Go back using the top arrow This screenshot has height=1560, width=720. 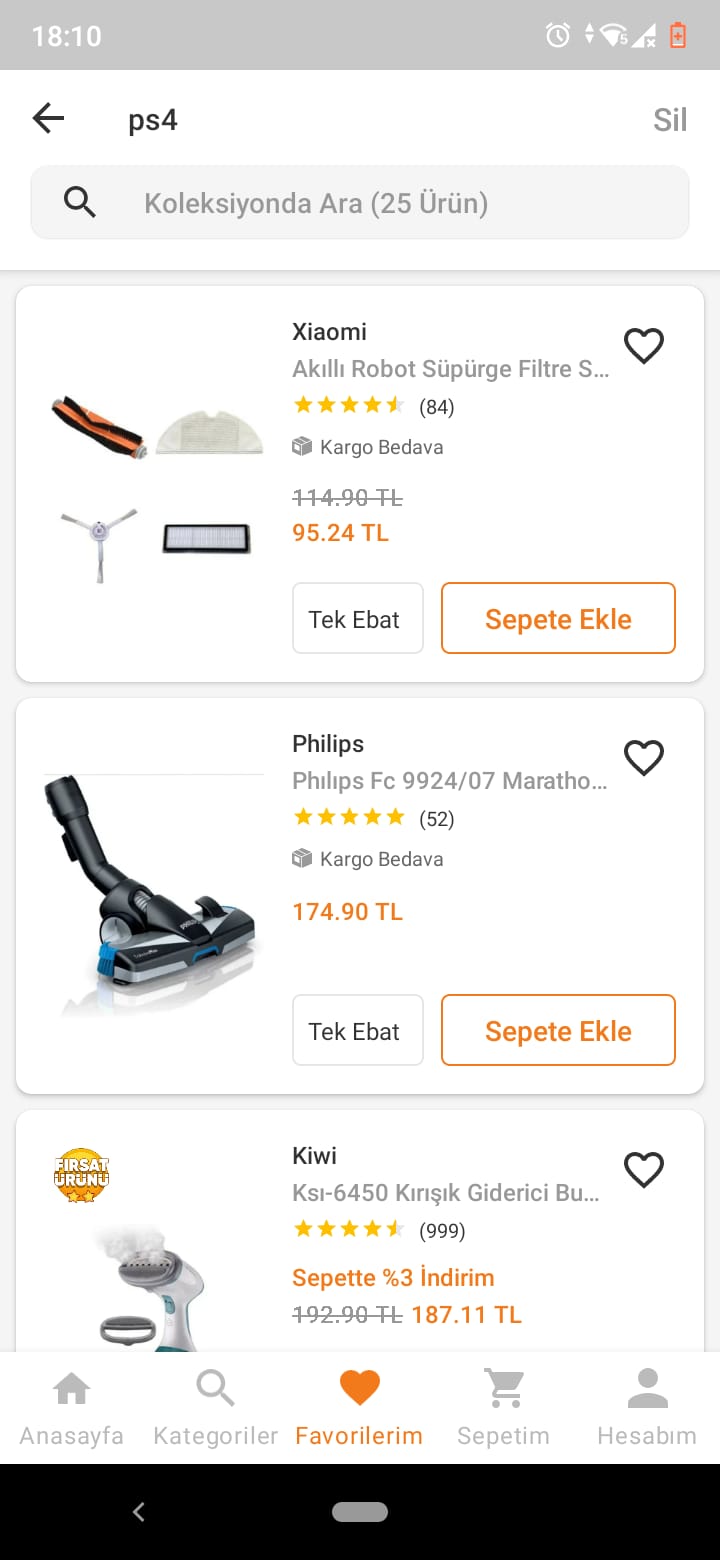point(48,119)
